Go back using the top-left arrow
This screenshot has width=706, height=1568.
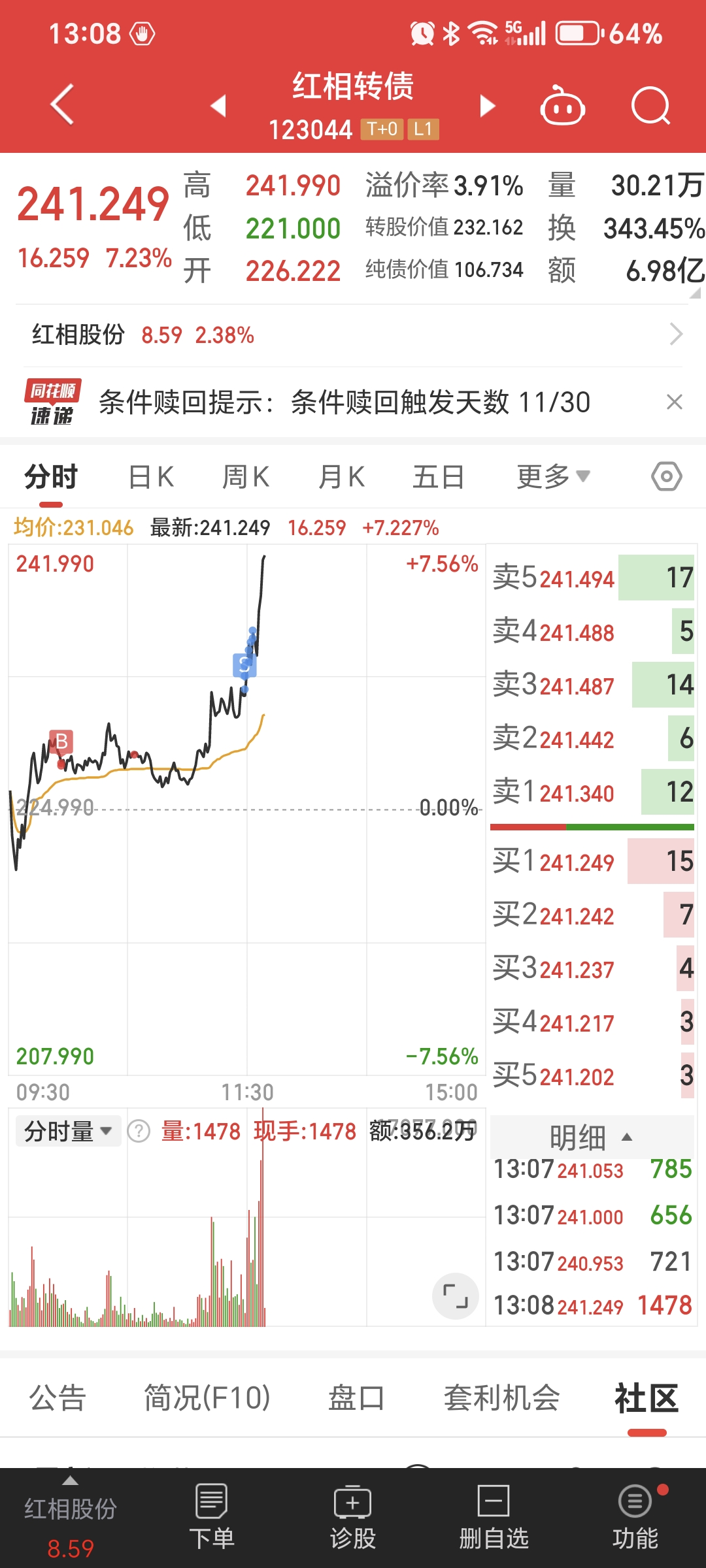click(x=62, y=105)
